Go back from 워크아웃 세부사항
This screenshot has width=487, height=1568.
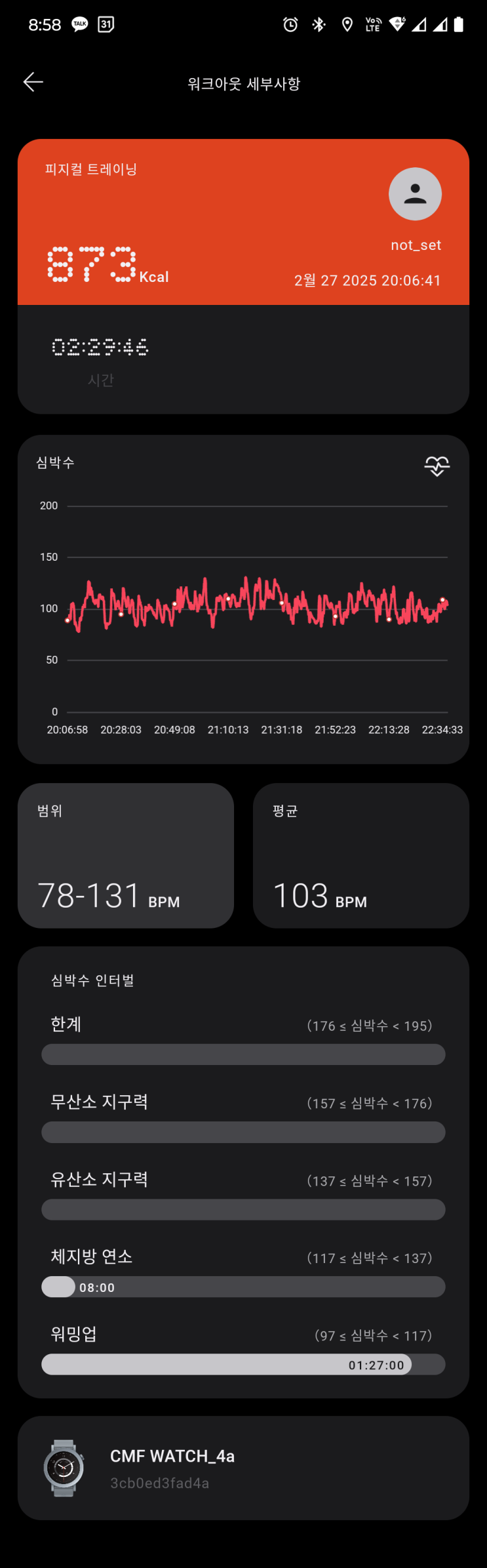(x=33, y=82)
